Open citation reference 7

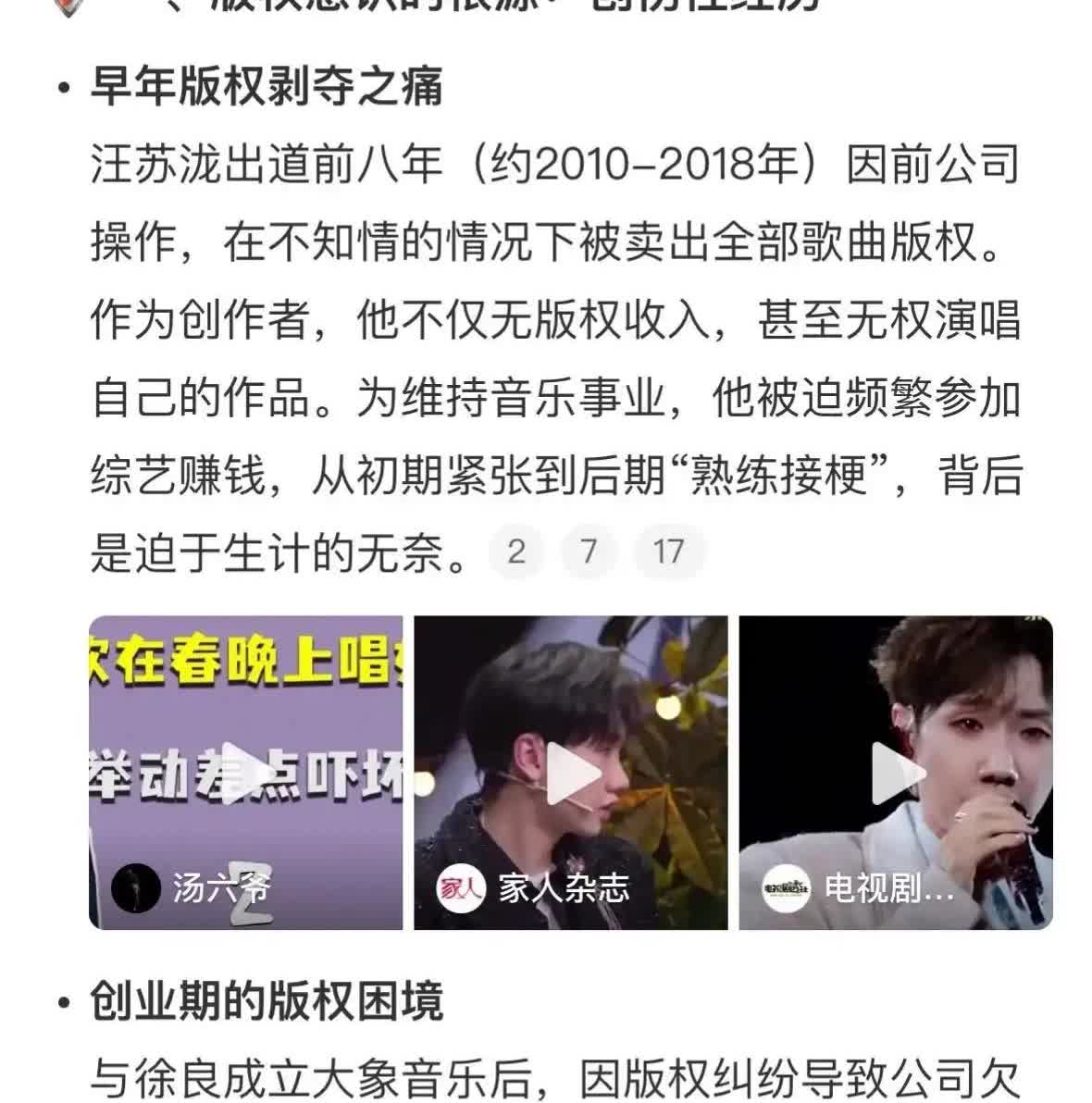click(589, 551)
